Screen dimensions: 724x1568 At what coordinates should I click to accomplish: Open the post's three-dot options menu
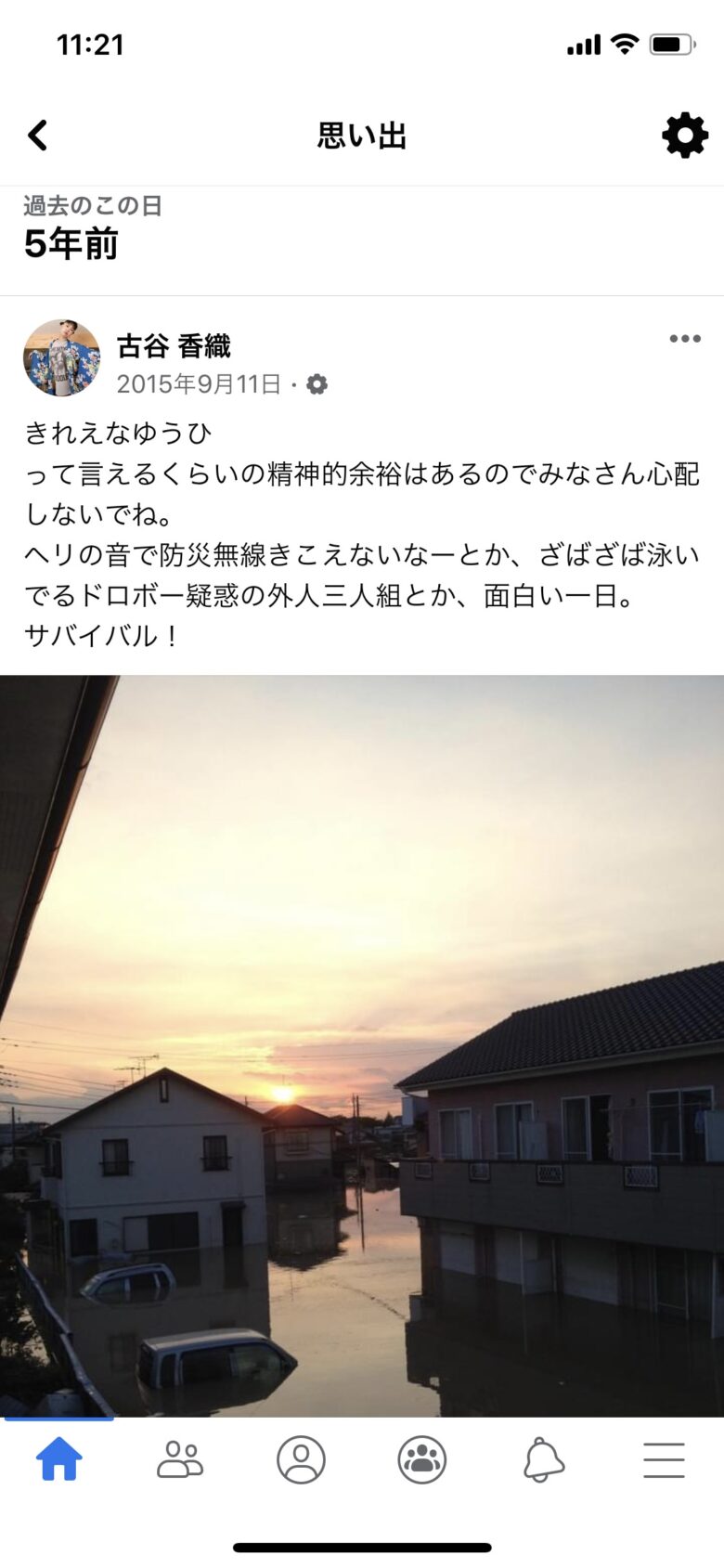pos(685,339)
